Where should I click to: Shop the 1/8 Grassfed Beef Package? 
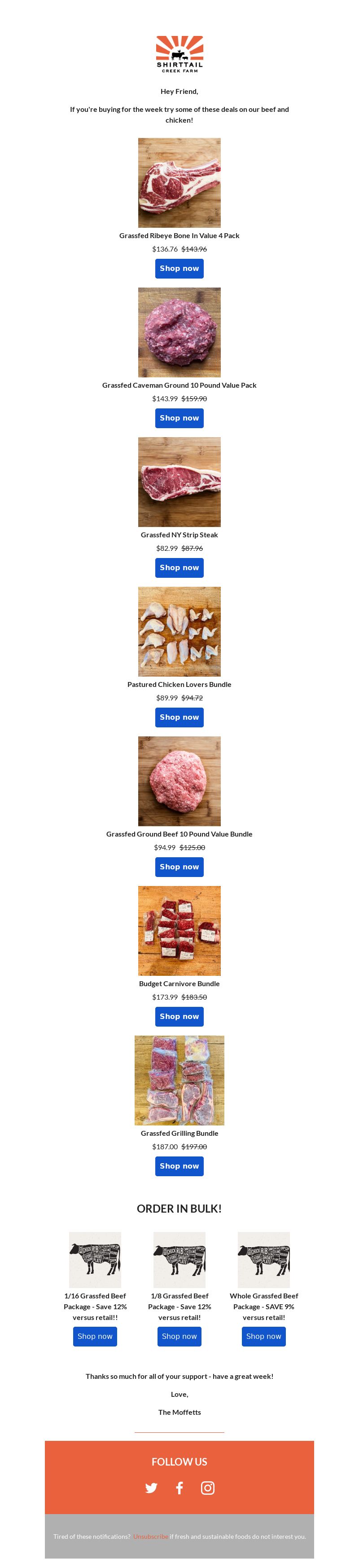179,1337
